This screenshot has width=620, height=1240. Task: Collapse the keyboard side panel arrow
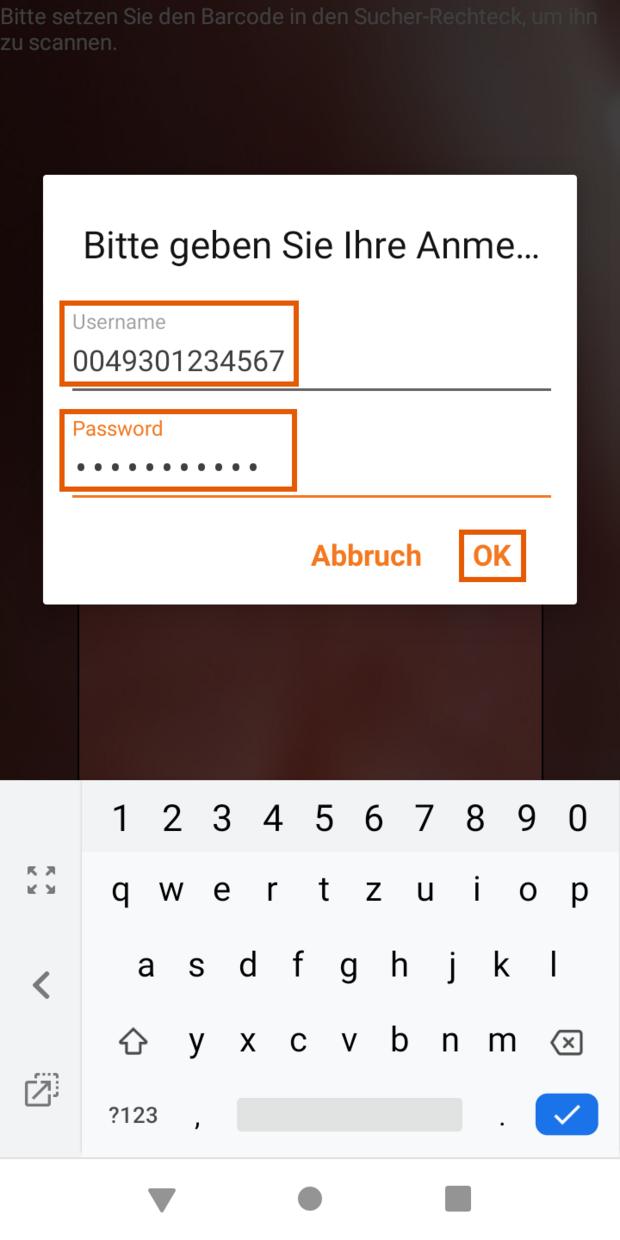coord(41,985)
